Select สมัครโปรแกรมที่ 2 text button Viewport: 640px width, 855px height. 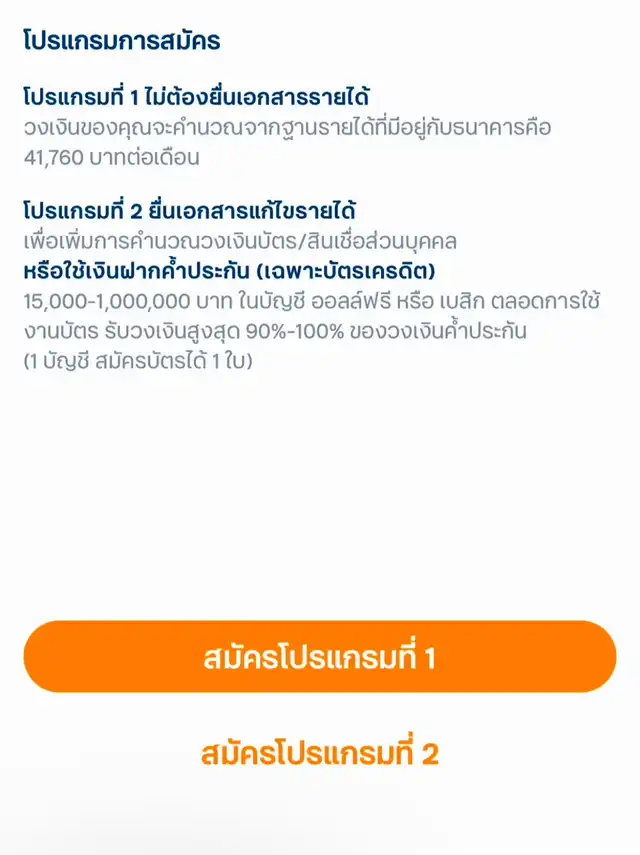coord(320,753)
